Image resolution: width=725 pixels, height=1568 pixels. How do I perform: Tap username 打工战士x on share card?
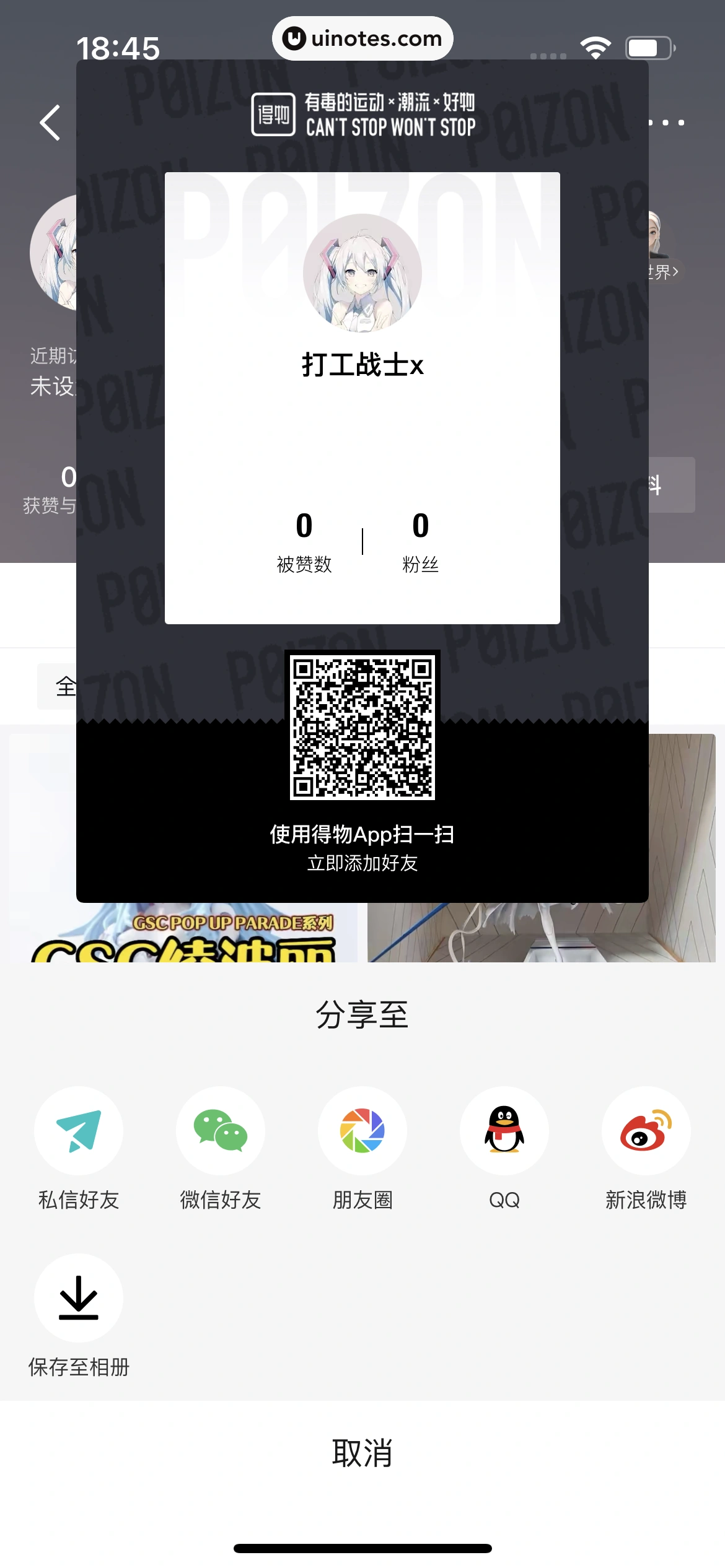(x=362, y=365)
